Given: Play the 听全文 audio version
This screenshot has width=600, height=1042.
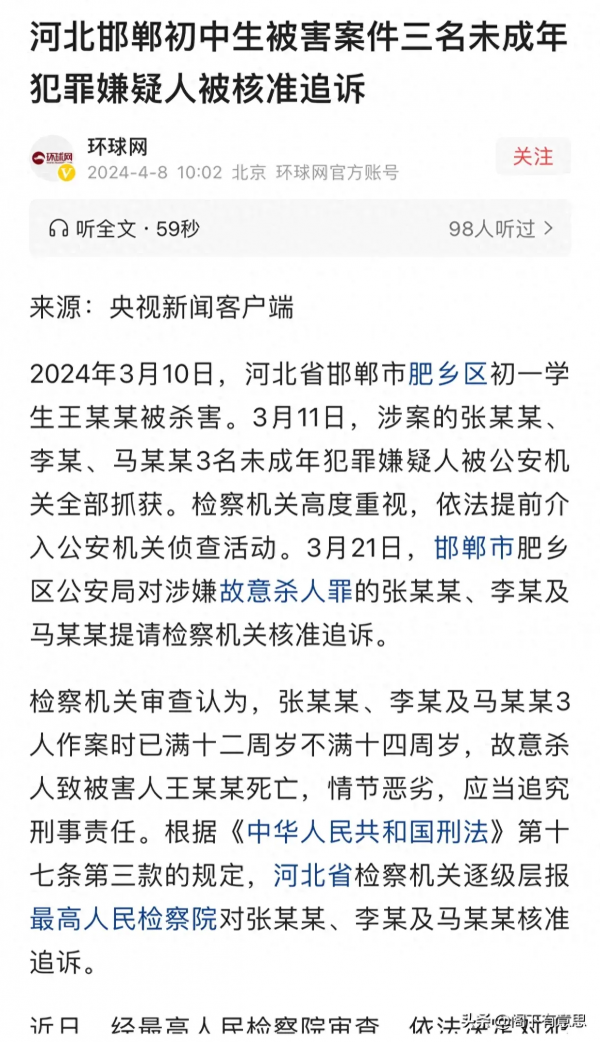Looking at the screenshot, I should 123,229.
